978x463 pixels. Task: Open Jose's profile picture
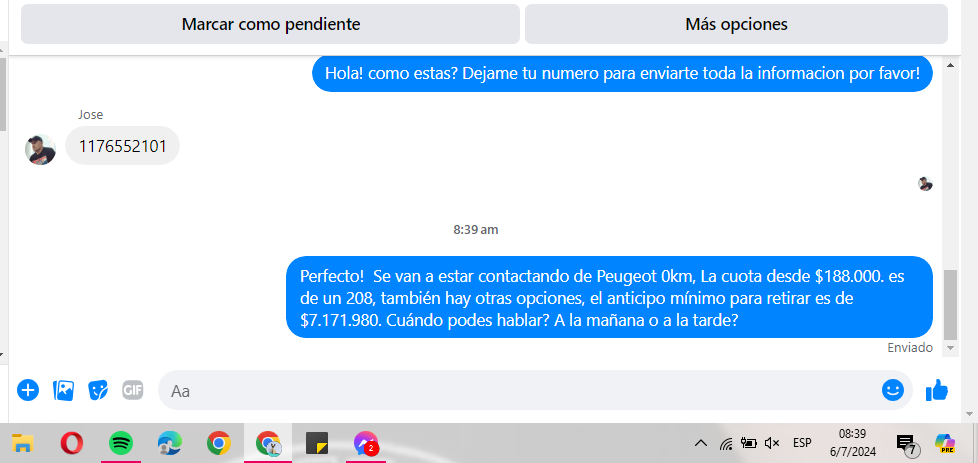click(x=40, y=149)
